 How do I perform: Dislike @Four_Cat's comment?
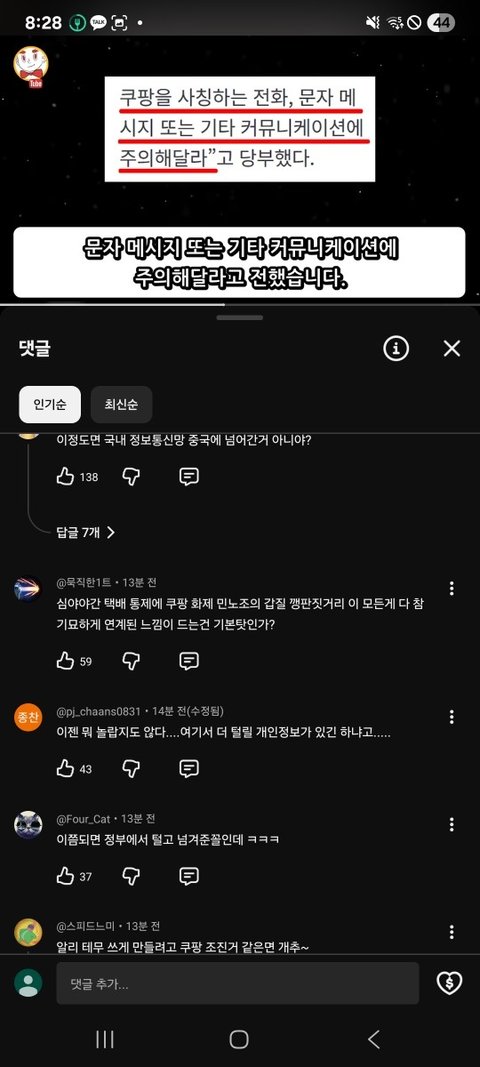[131, 876]
